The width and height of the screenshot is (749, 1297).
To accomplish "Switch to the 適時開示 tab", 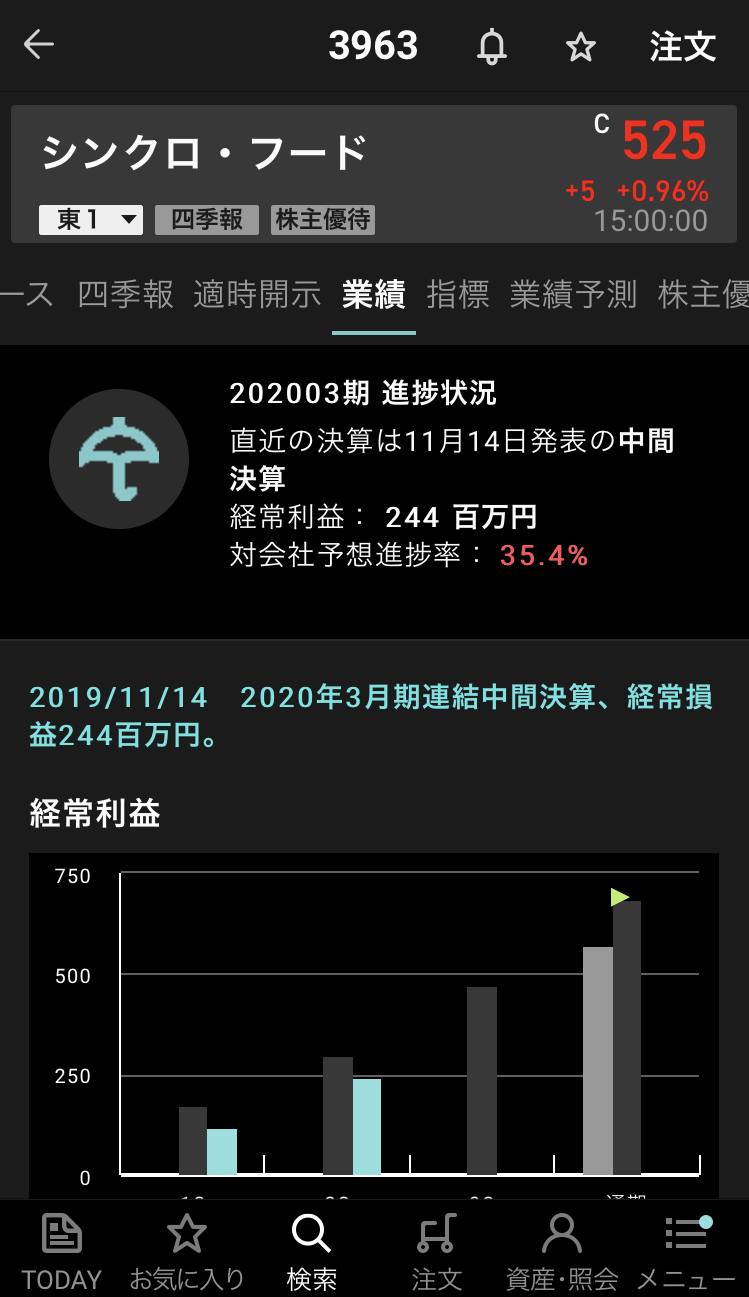I will click(x=257, y=294).
